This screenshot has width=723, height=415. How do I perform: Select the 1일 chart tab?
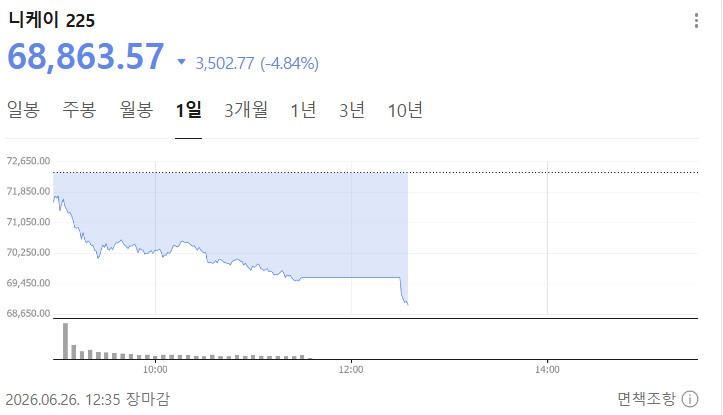point(189,110)
